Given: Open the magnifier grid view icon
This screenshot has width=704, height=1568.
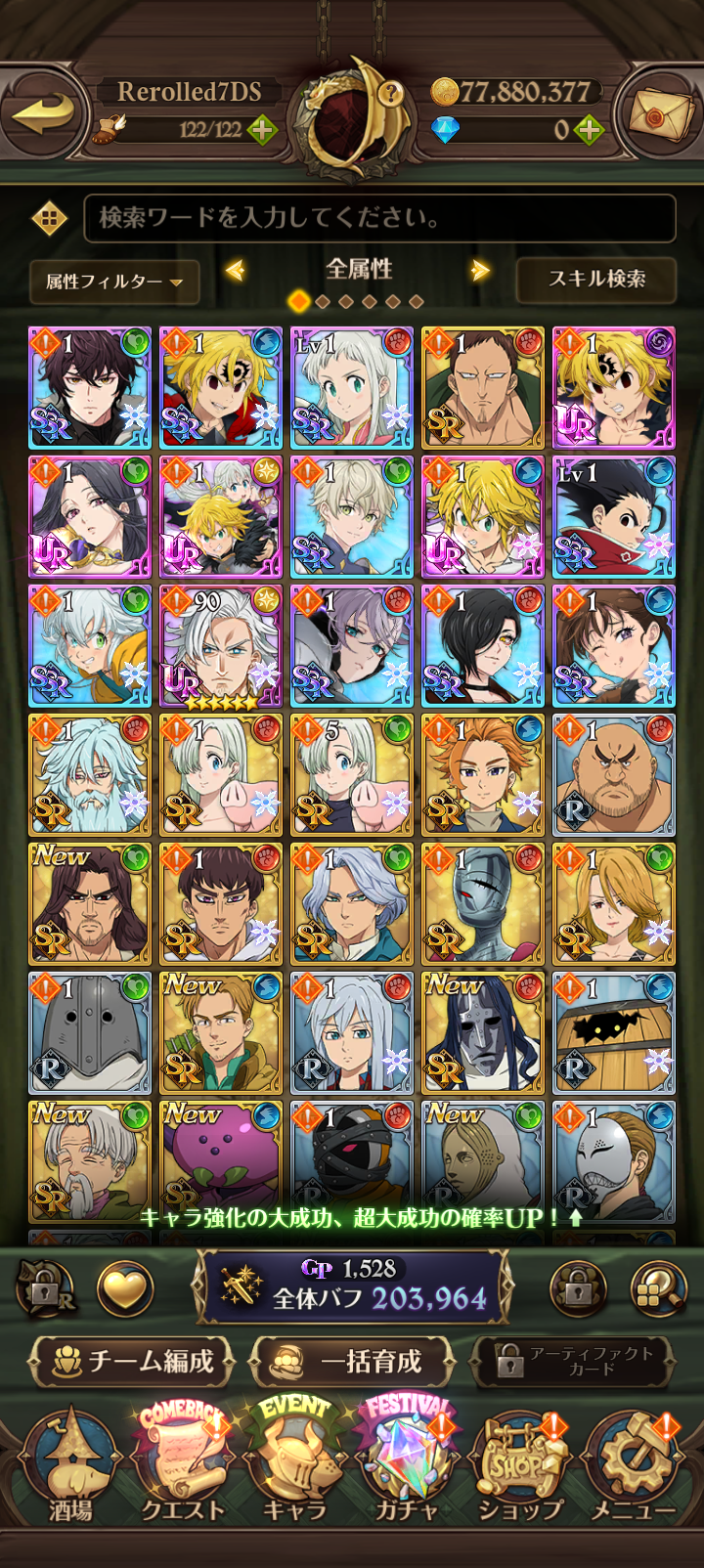Looking at the screenshot, I should [x=658, y=1288].
